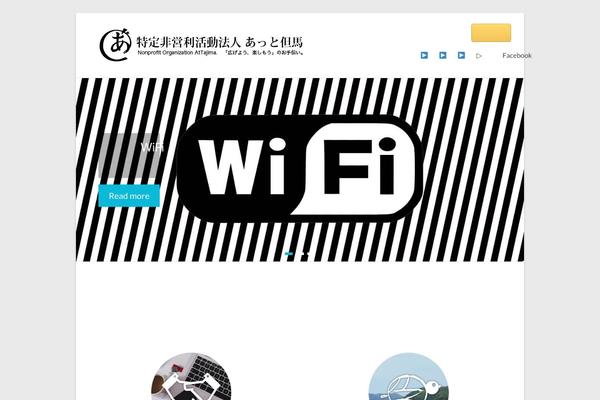Tap the yellow button in the header
Image resolution: width=600 pixels, height=400 pixels.
click(x=491, y=33)
